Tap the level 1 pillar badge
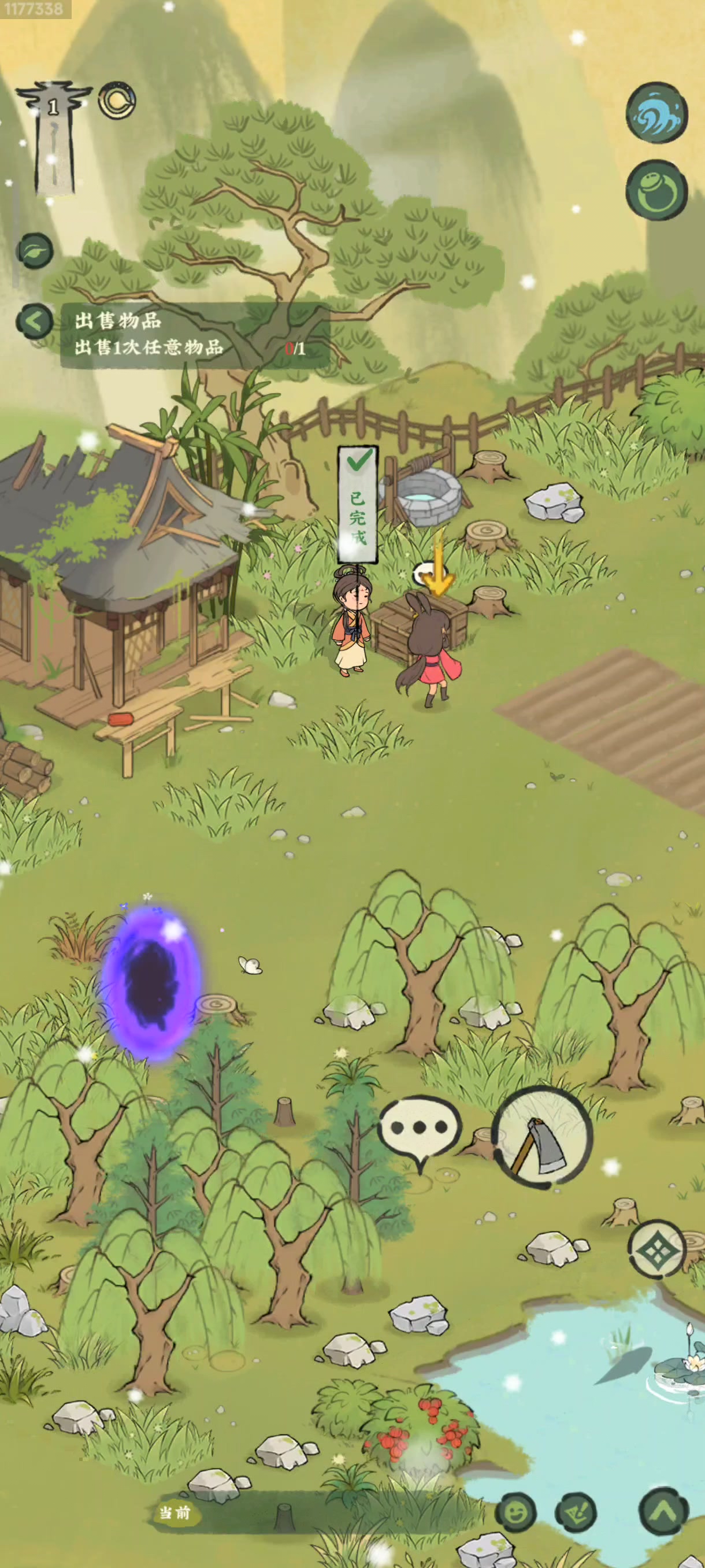 click(53, 138)
